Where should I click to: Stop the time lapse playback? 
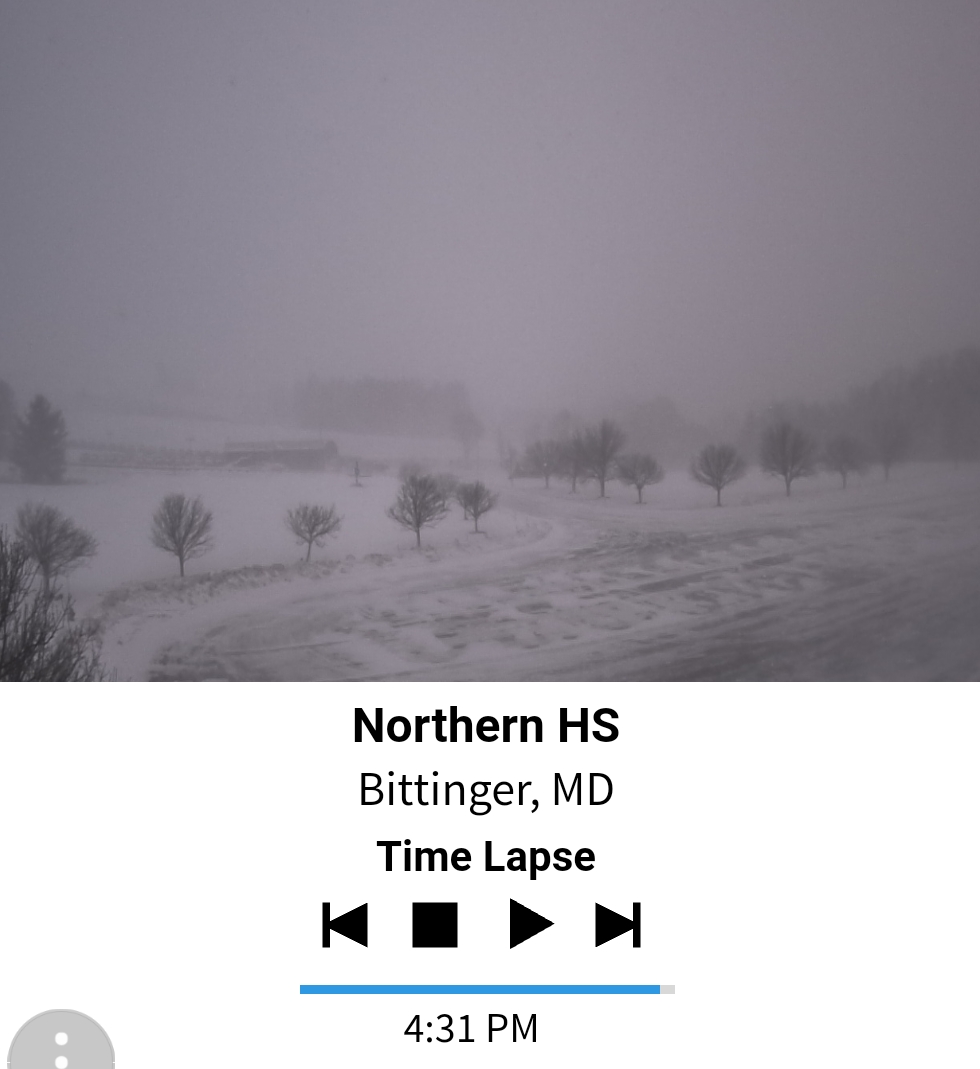pyautogui.click(x=435, y=924)
